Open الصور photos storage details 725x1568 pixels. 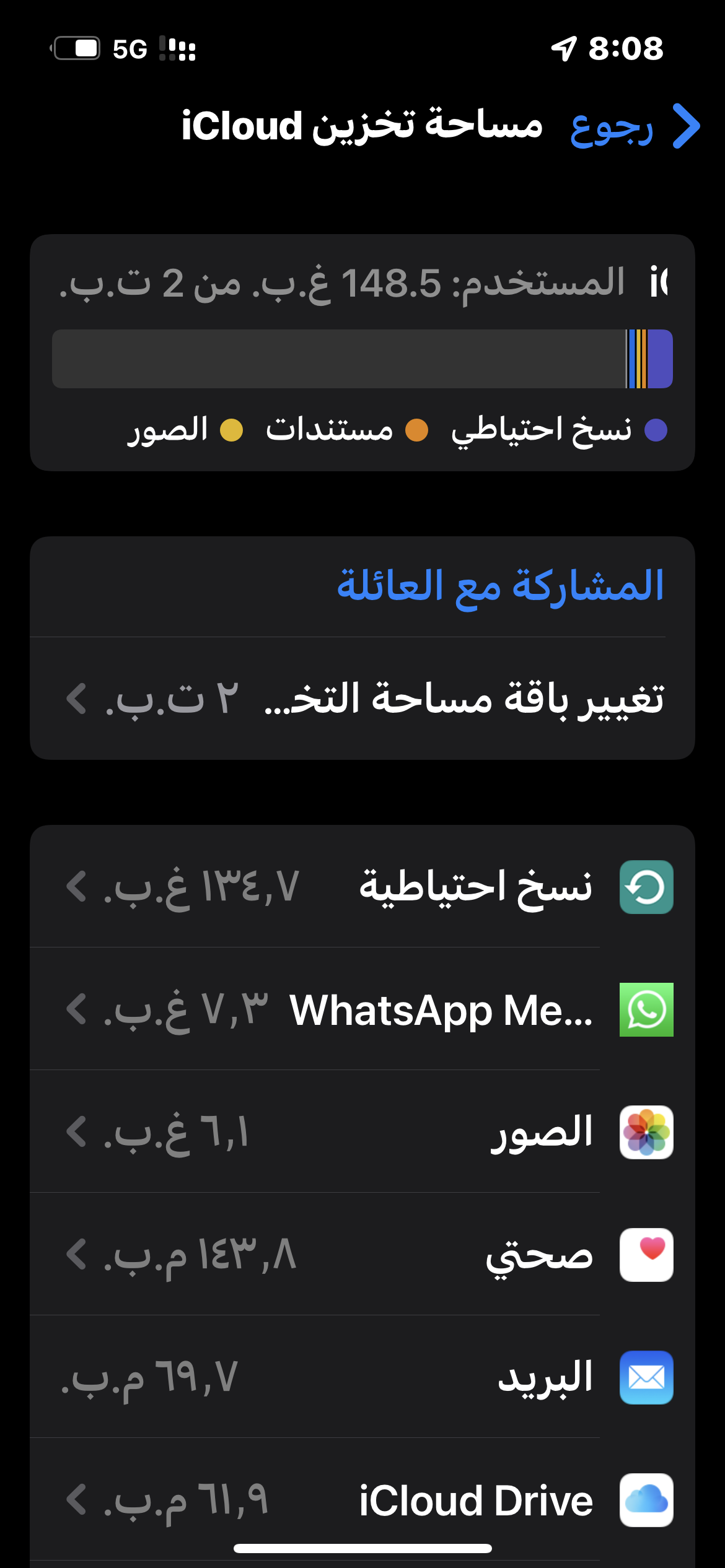pos(362,1132)
